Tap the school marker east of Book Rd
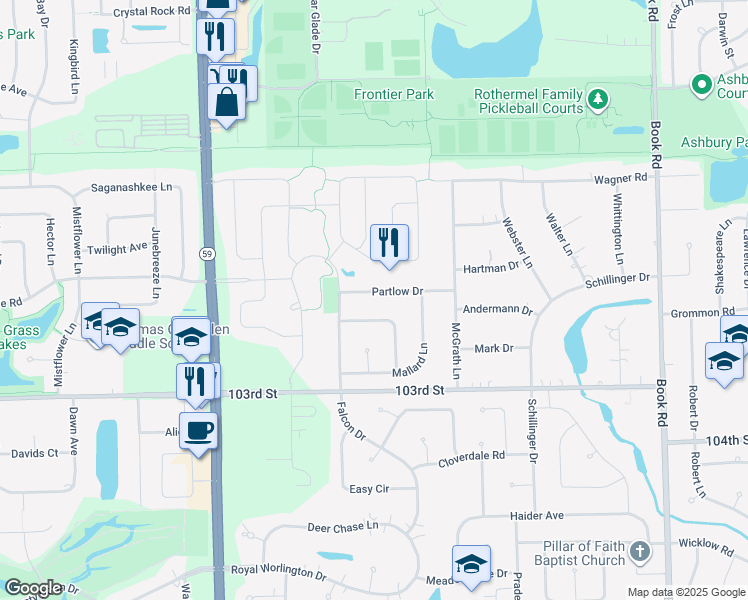The width and height of the screenshot is (748, 600). (724, 363)
